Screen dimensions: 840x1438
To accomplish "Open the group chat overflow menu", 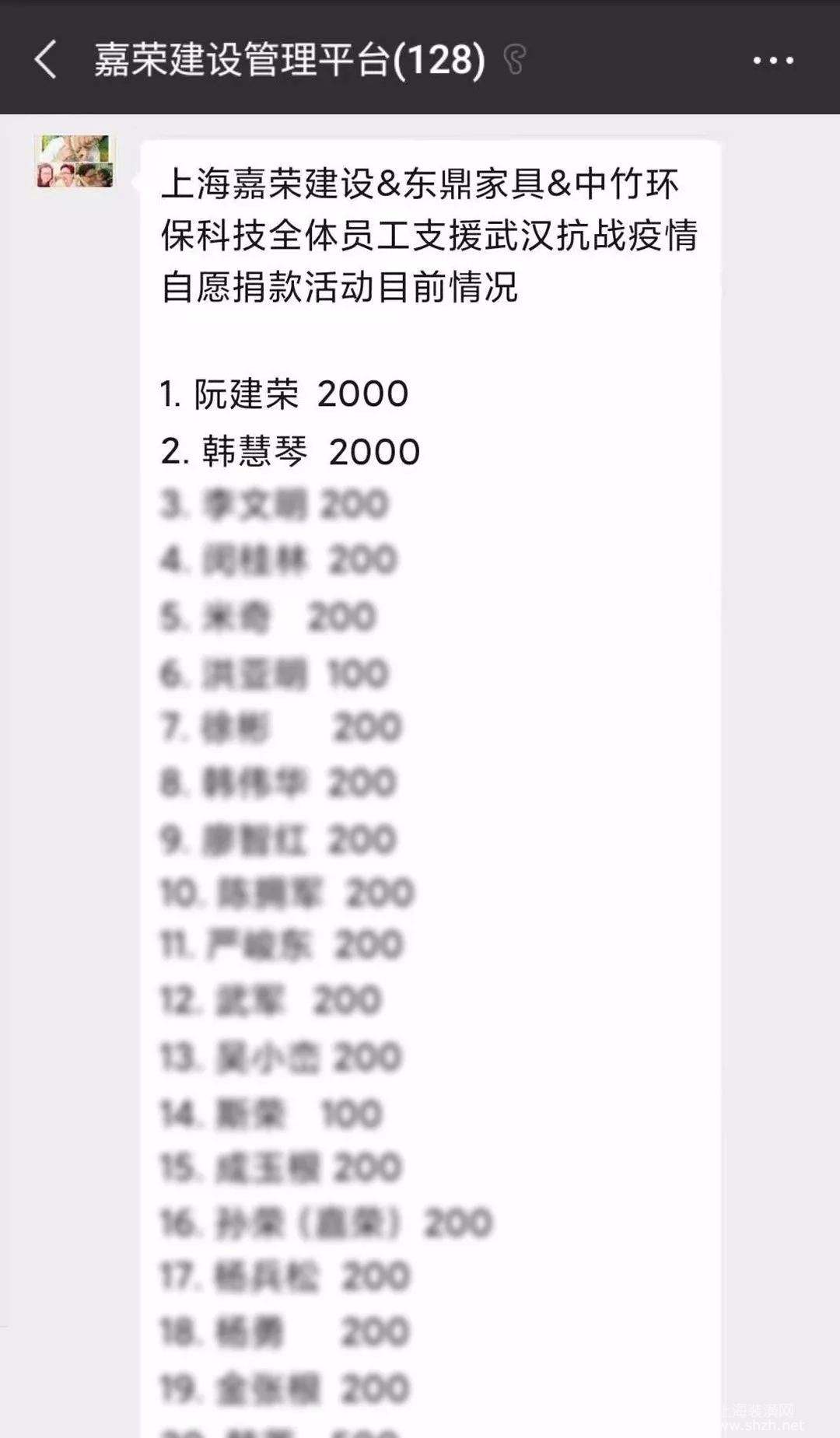I will pos(772,60).
